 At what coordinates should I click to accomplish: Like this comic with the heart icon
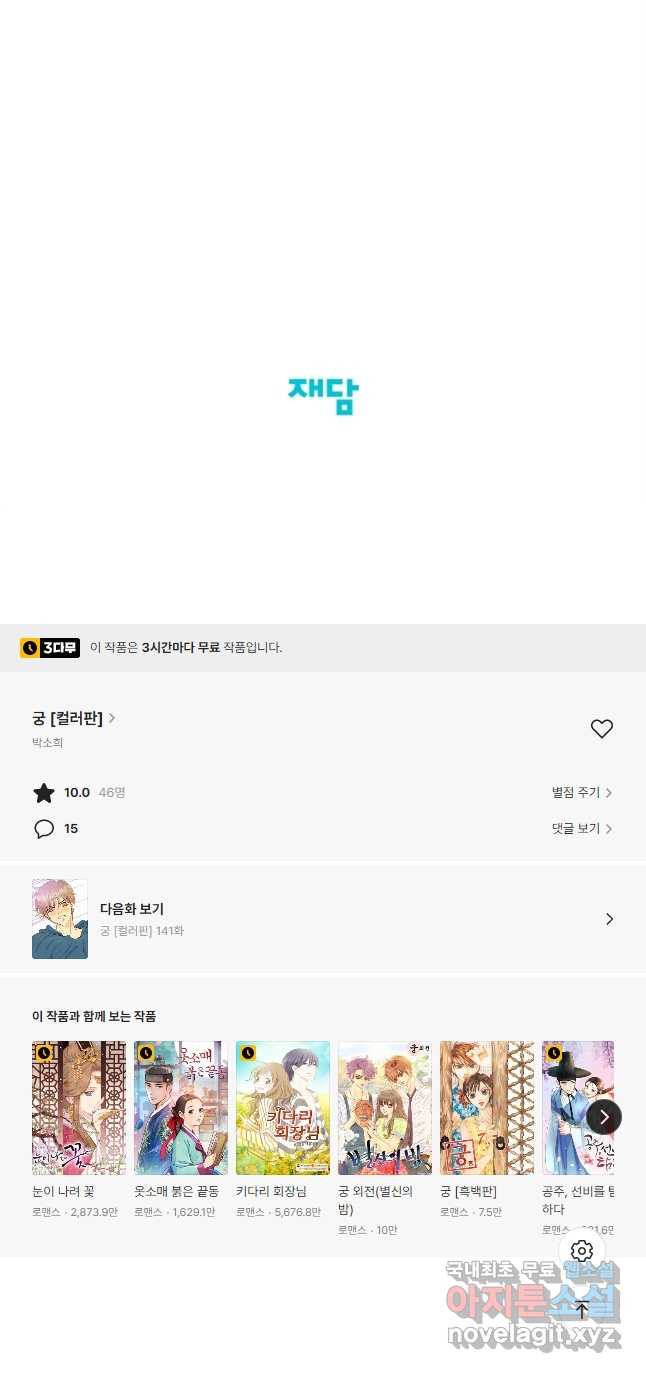click(601, 729)
